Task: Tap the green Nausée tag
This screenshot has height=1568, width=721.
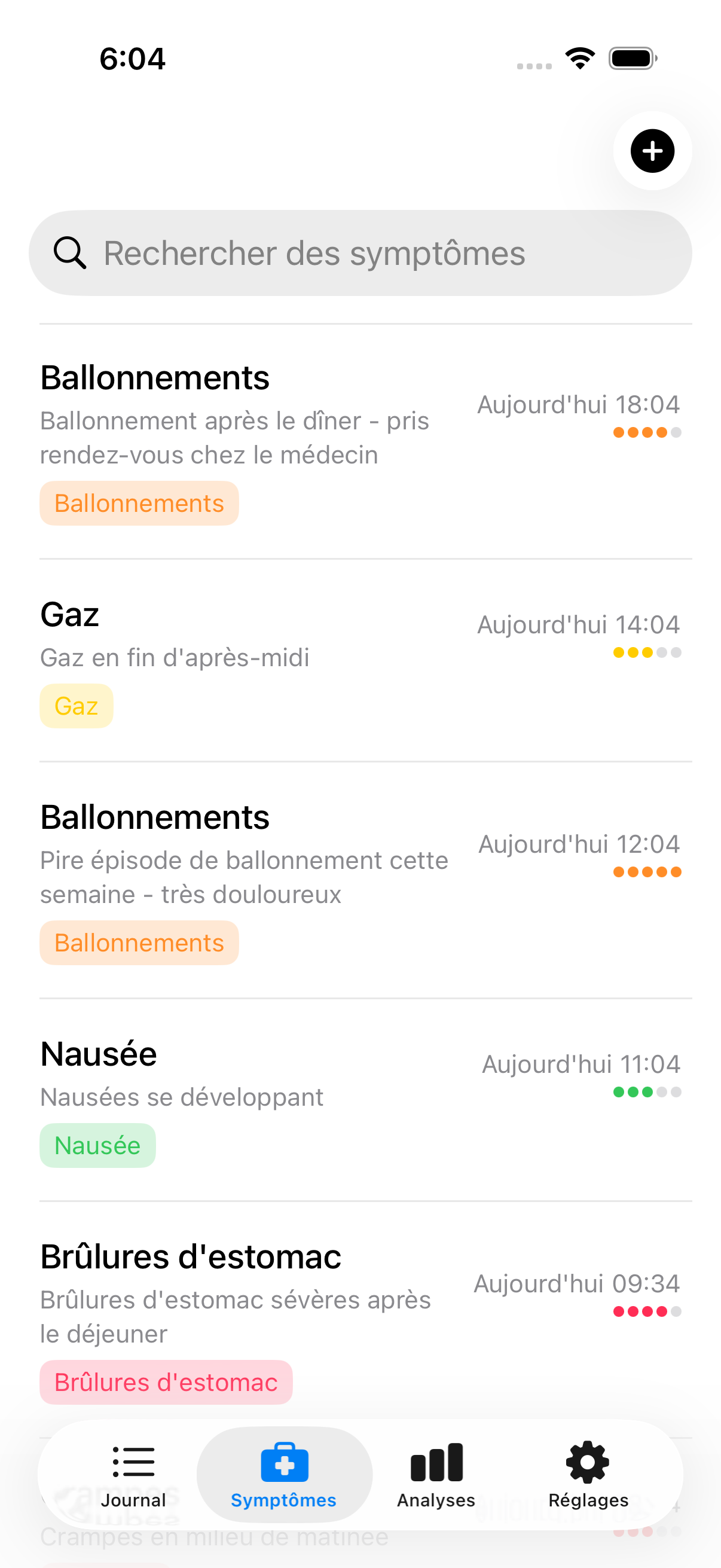Action: pyautogui.click(x=97, y=1145)
